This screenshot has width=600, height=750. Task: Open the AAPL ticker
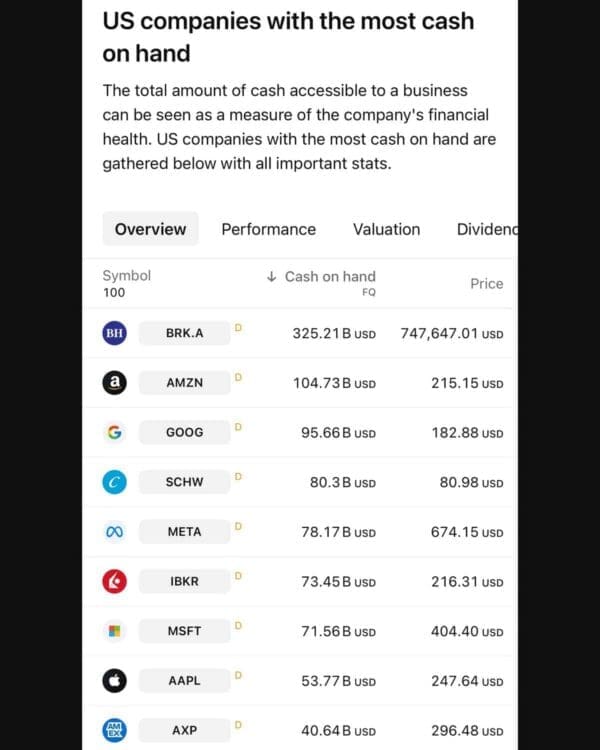pos(184,681)
